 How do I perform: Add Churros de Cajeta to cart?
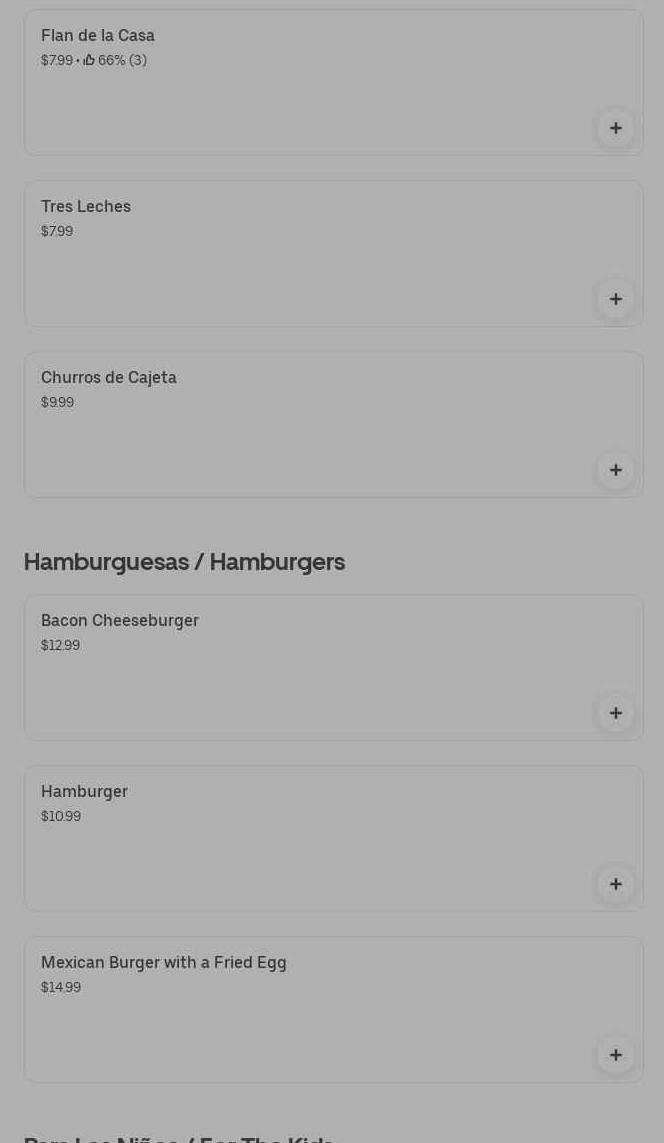pyautogui.click(x=615, y=470)
